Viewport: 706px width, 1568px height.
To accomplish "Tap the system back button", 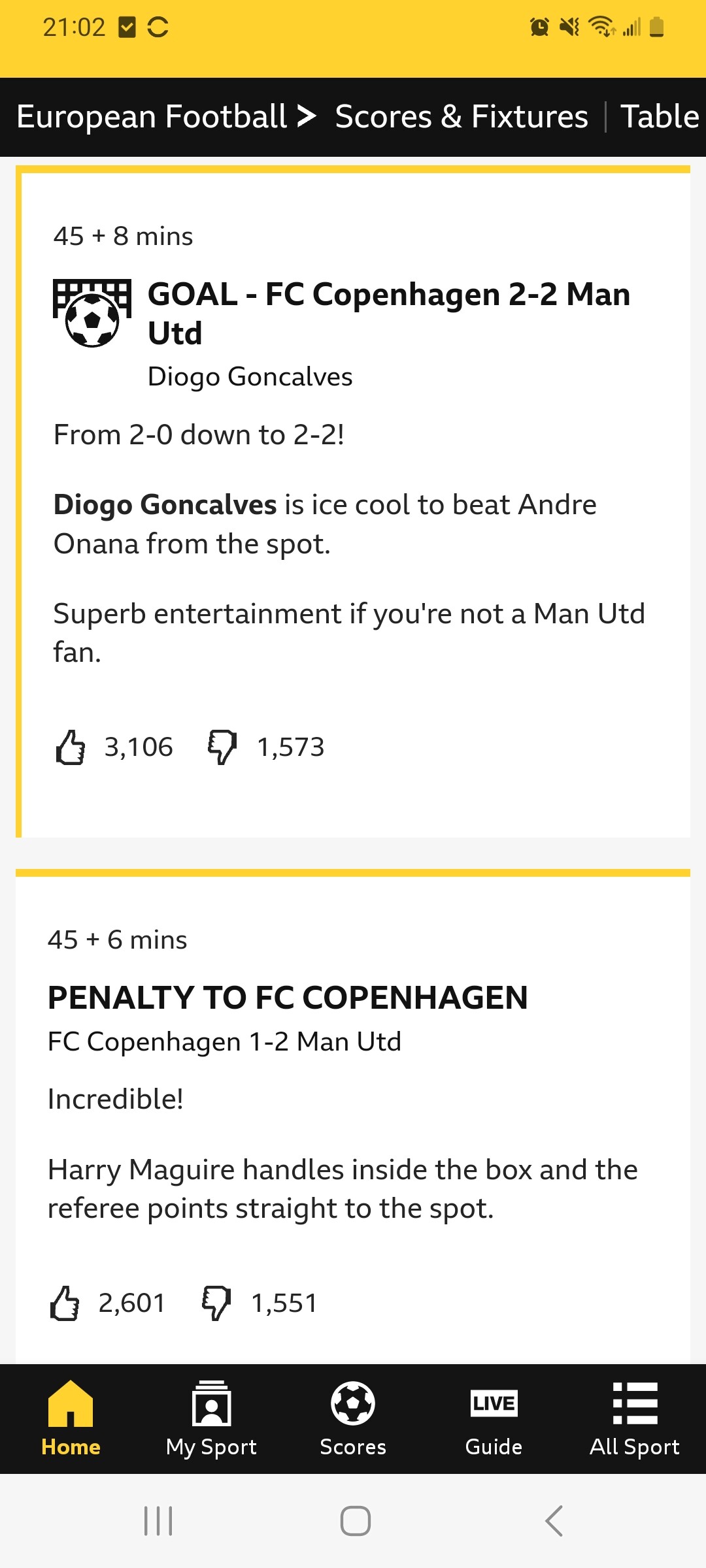I will tap(554, 1521).
